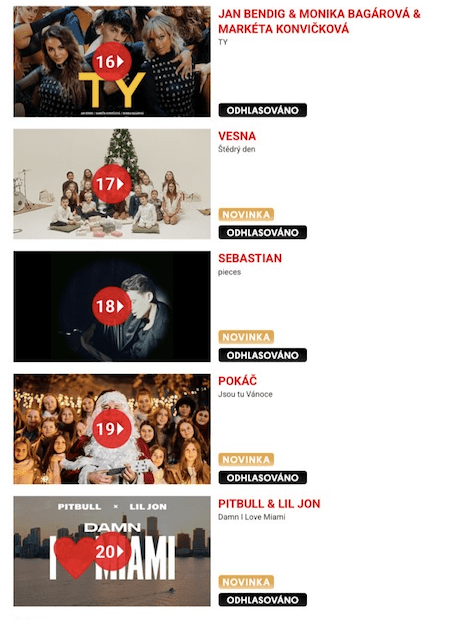Image resolution: width=470 pixels, height=620 pixels.
Task: Play video number 16 by Jan Bendig
Action: point(112,62)
